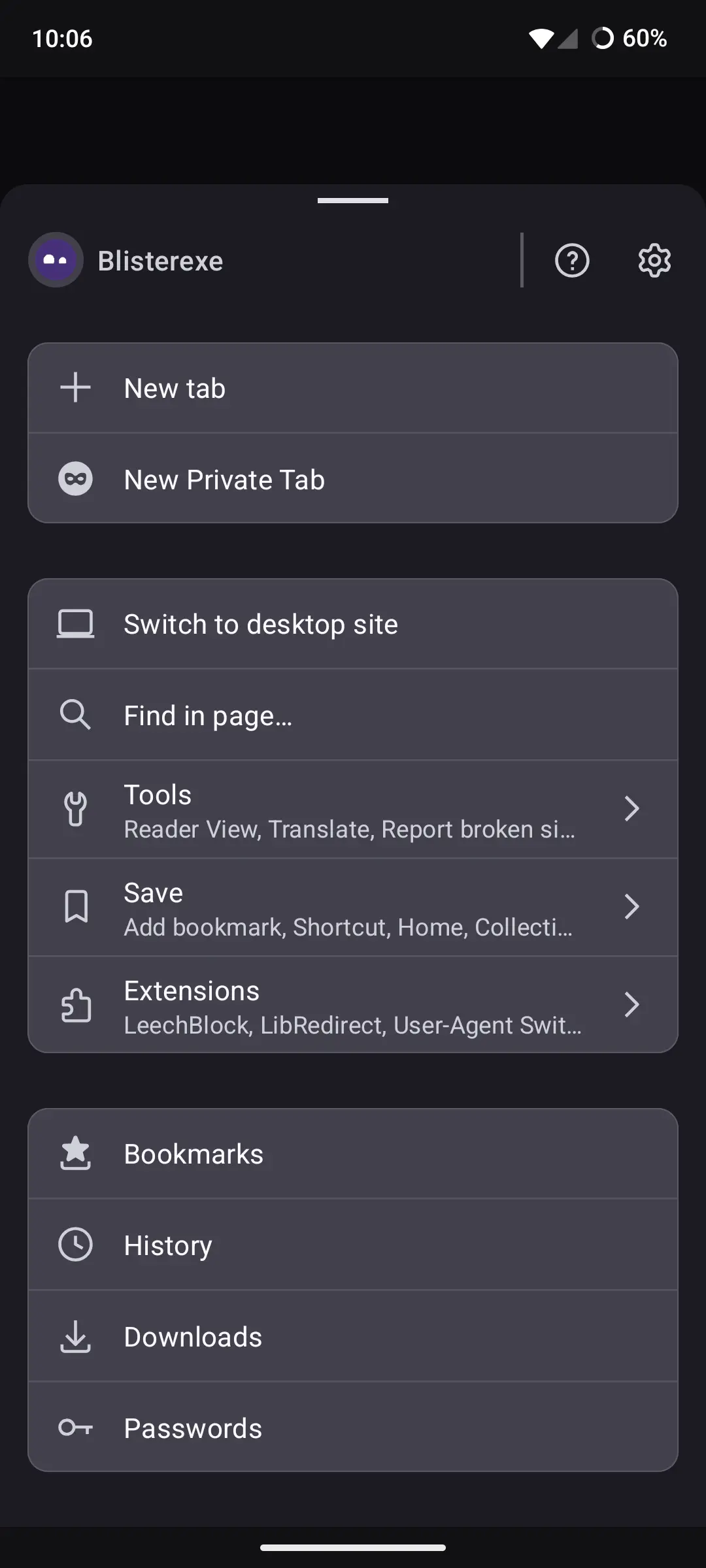View browsing History
This screenshot has height=1568, width=706.
click(x=353, y=1245)
